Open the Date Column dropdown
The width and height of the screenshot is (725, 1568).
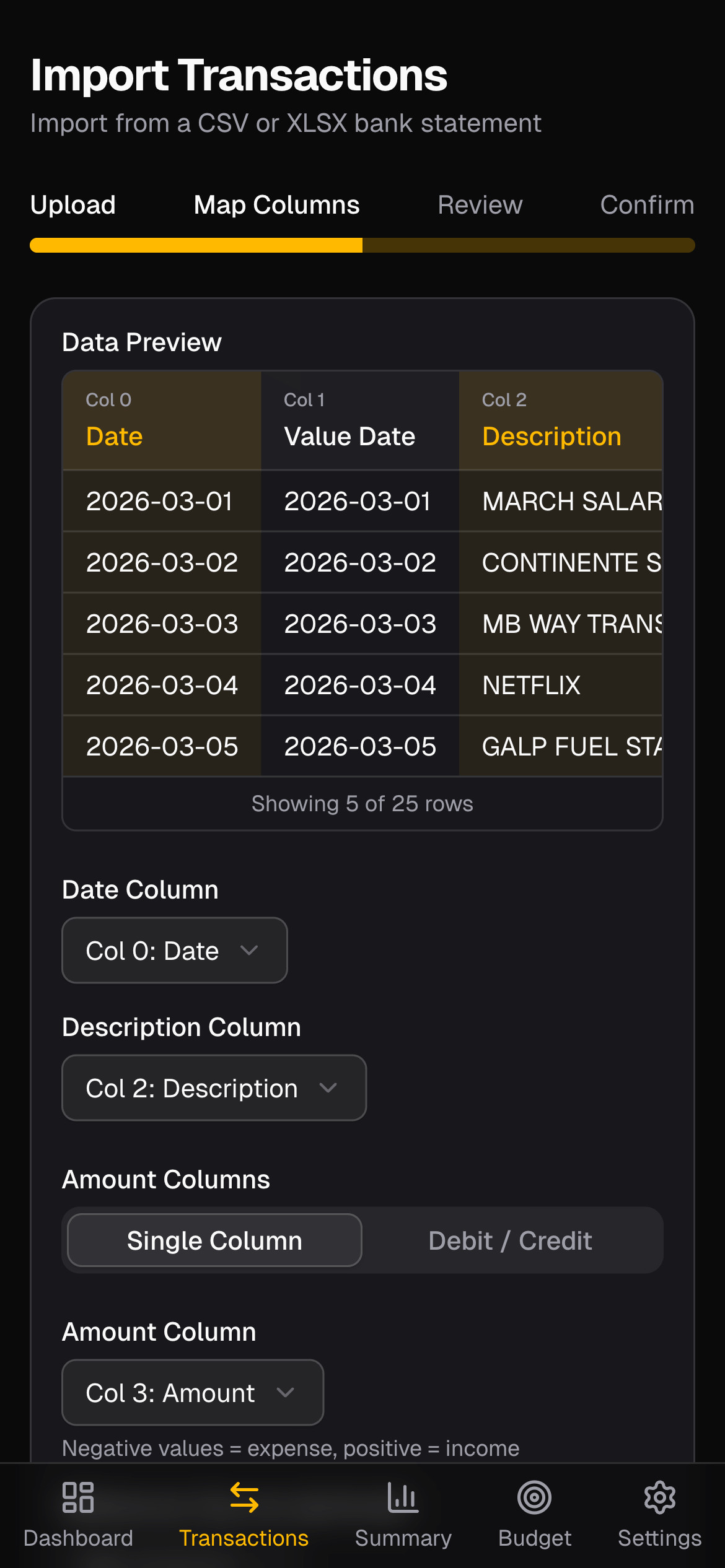174,951
